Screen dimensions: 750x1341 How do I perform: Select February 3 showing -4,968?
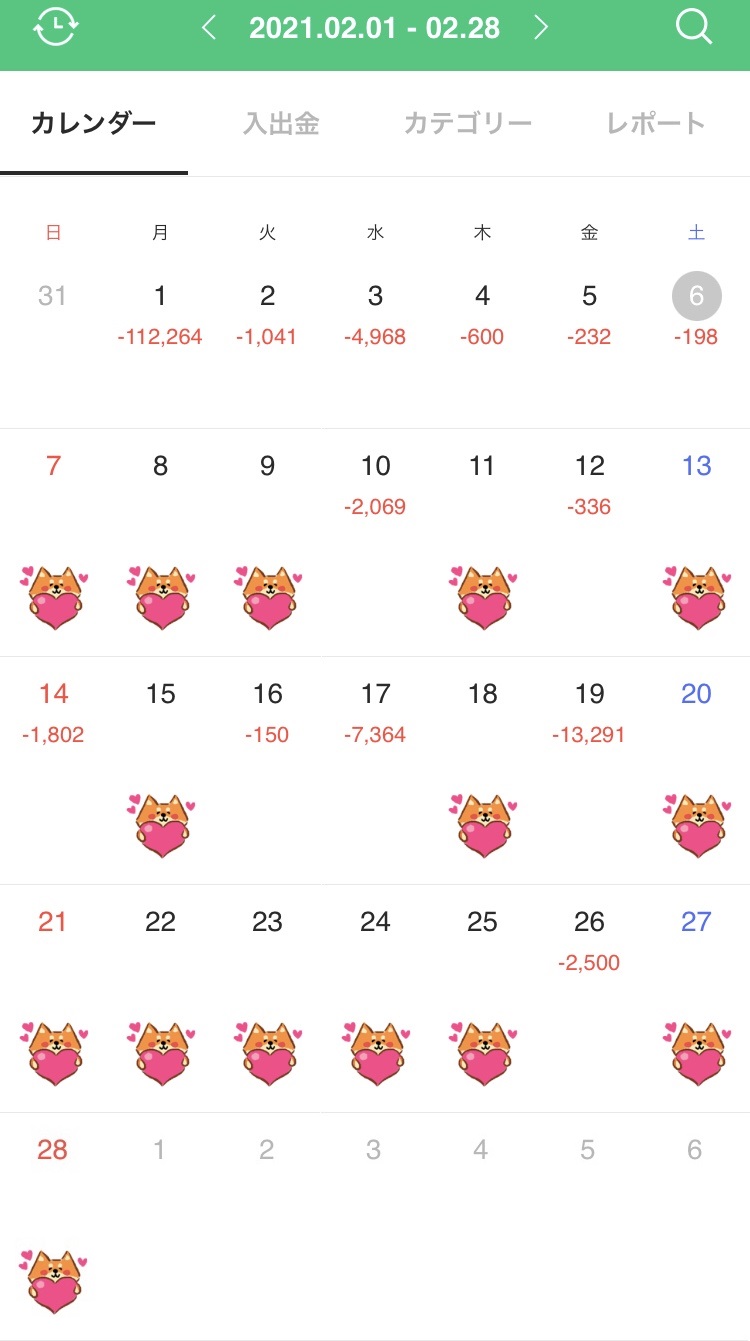pos(375,315)
